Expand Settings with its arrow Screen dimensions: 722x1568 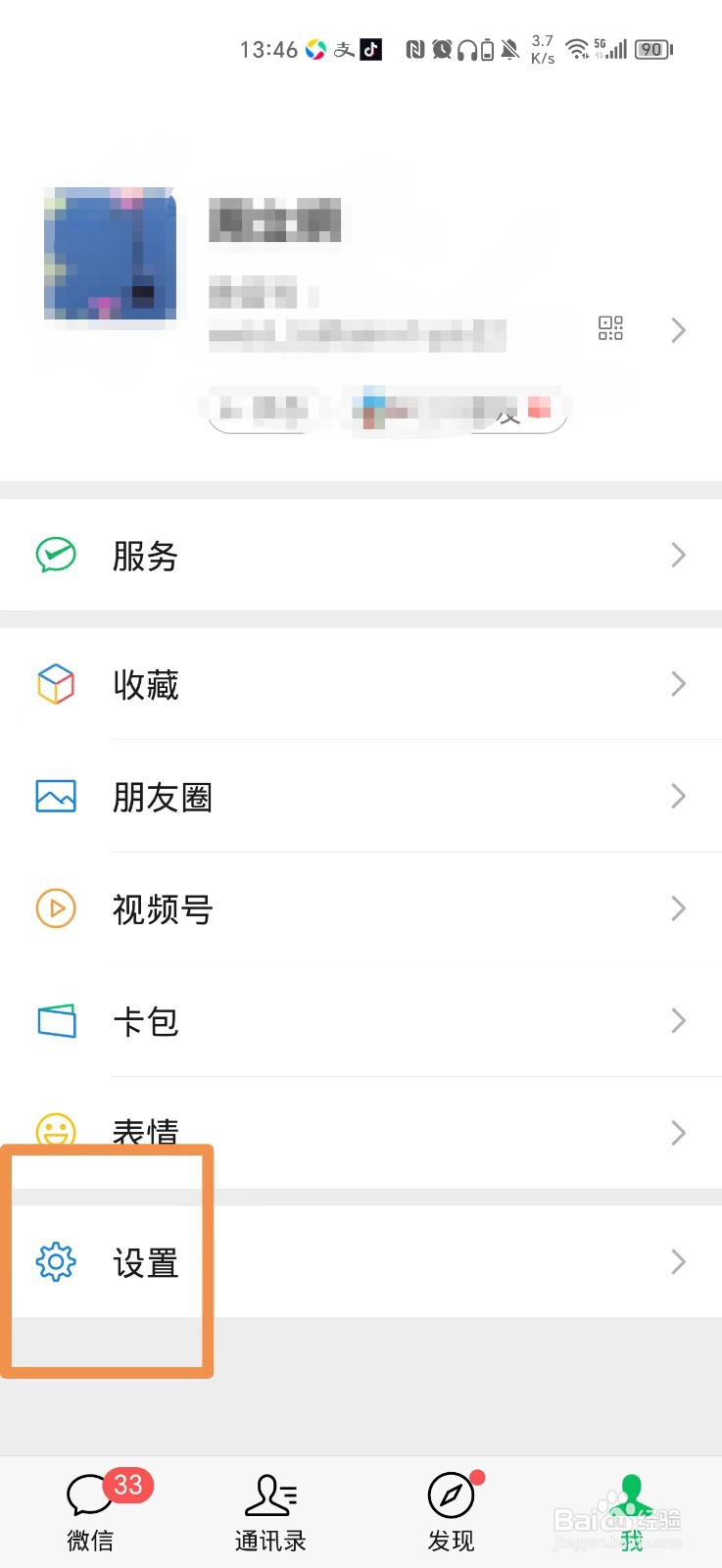pyautogui.click(x=678, y=1262)
